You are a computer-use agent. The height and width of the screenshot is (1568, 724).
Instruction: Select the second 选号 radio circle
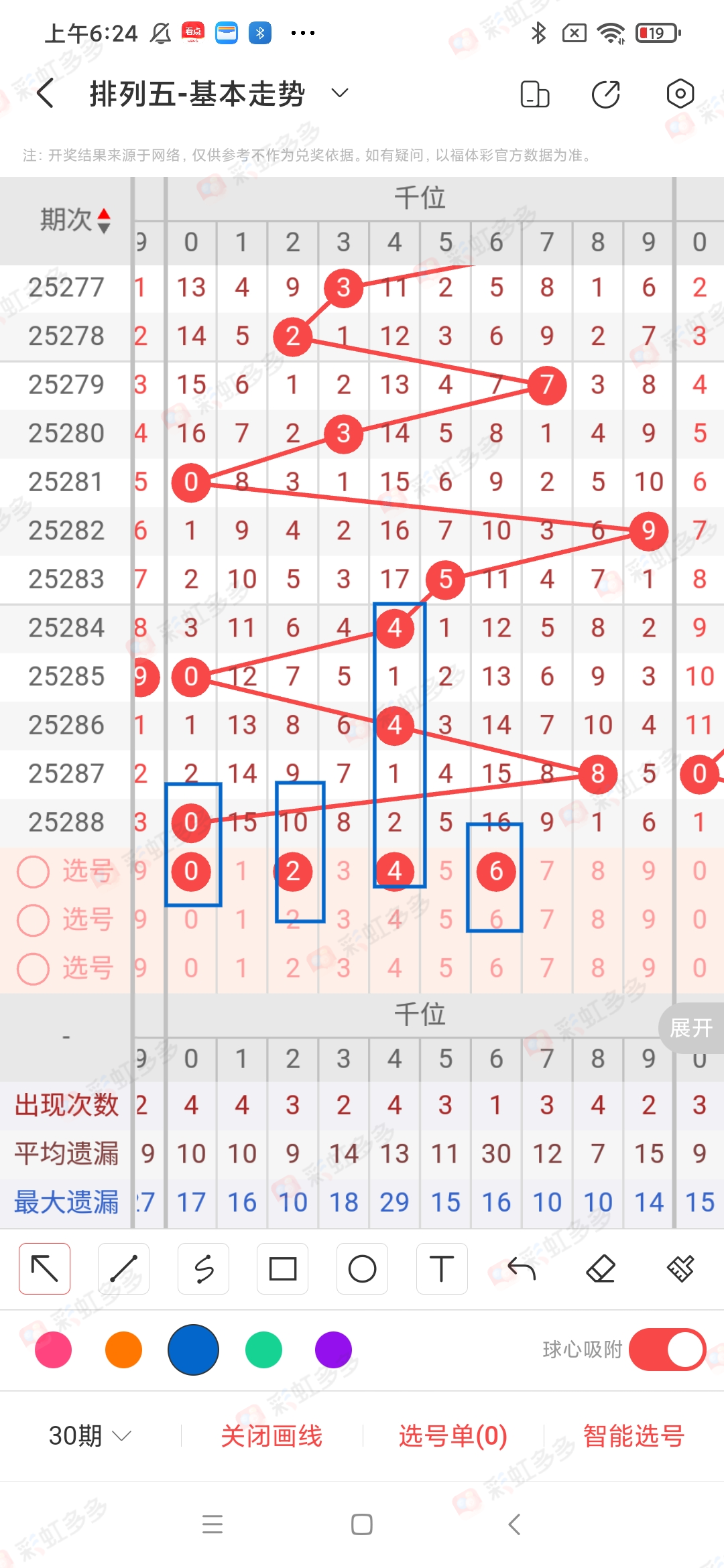click(34, 920)
